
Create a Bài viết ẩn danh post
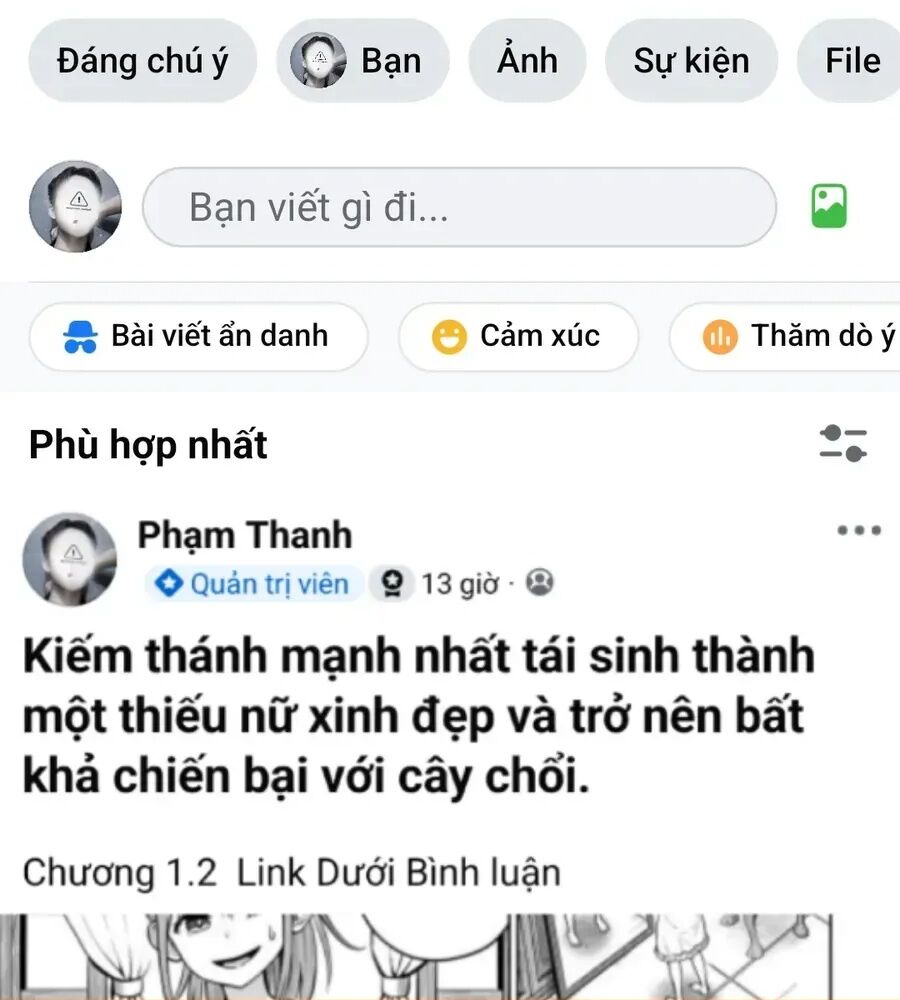(x=198, y=336)
